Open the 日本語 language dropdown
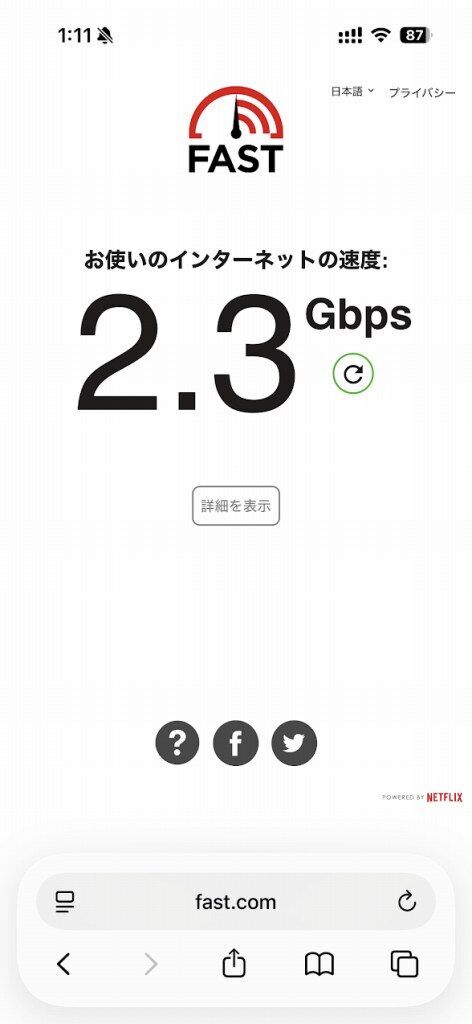 352,91
